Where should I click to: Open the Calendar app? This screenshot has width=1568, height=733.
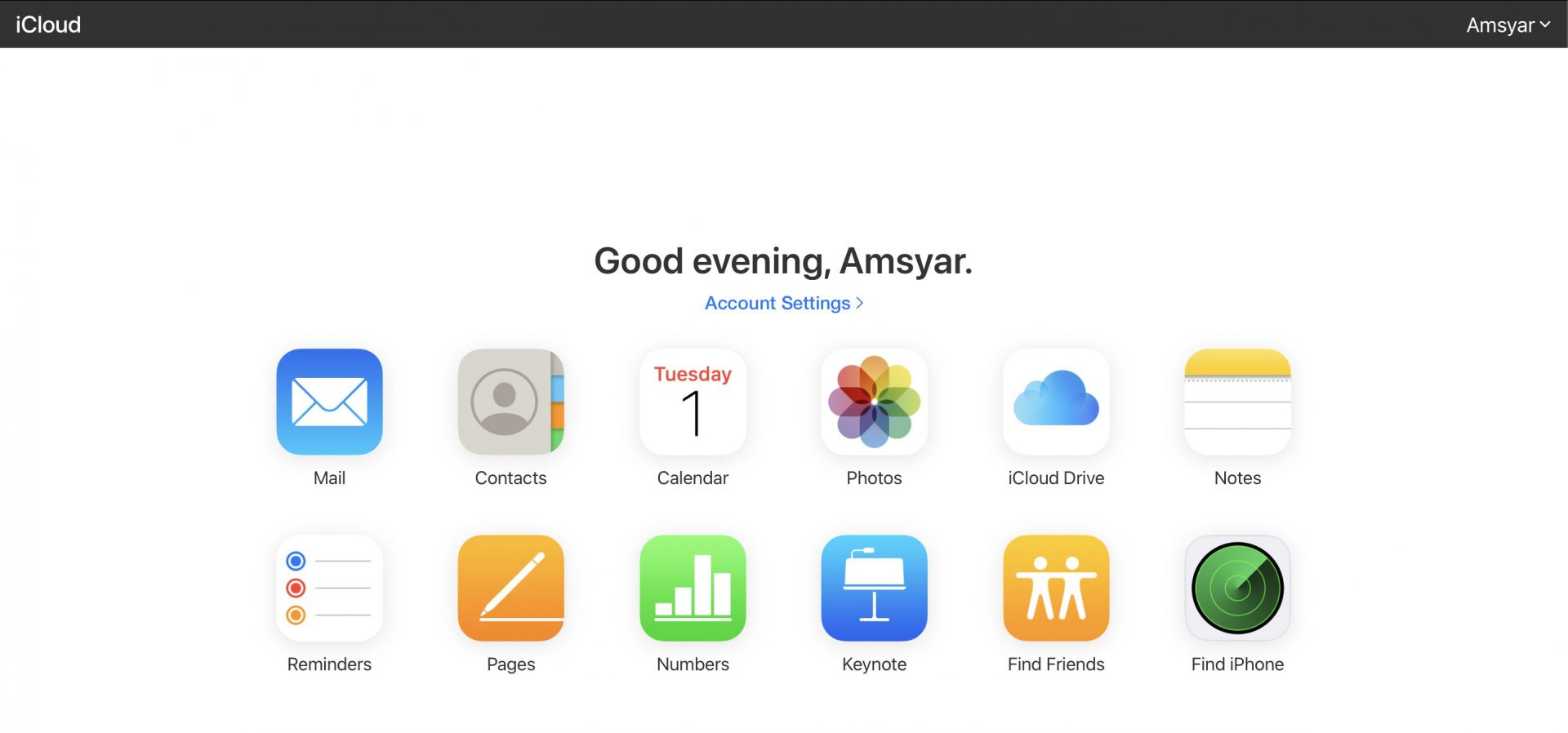(x=693, y=402)
